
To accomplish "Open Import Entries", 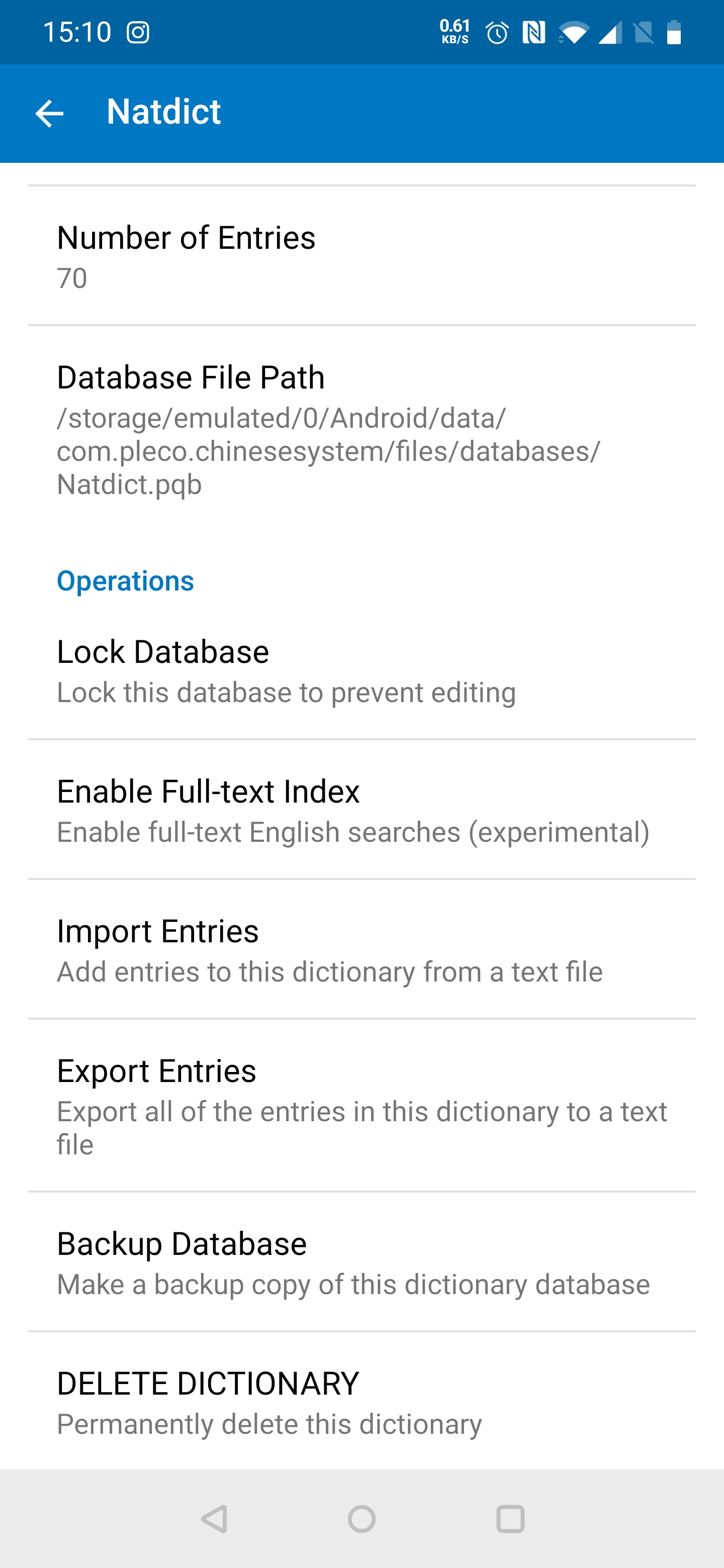I will pos(361,949).
